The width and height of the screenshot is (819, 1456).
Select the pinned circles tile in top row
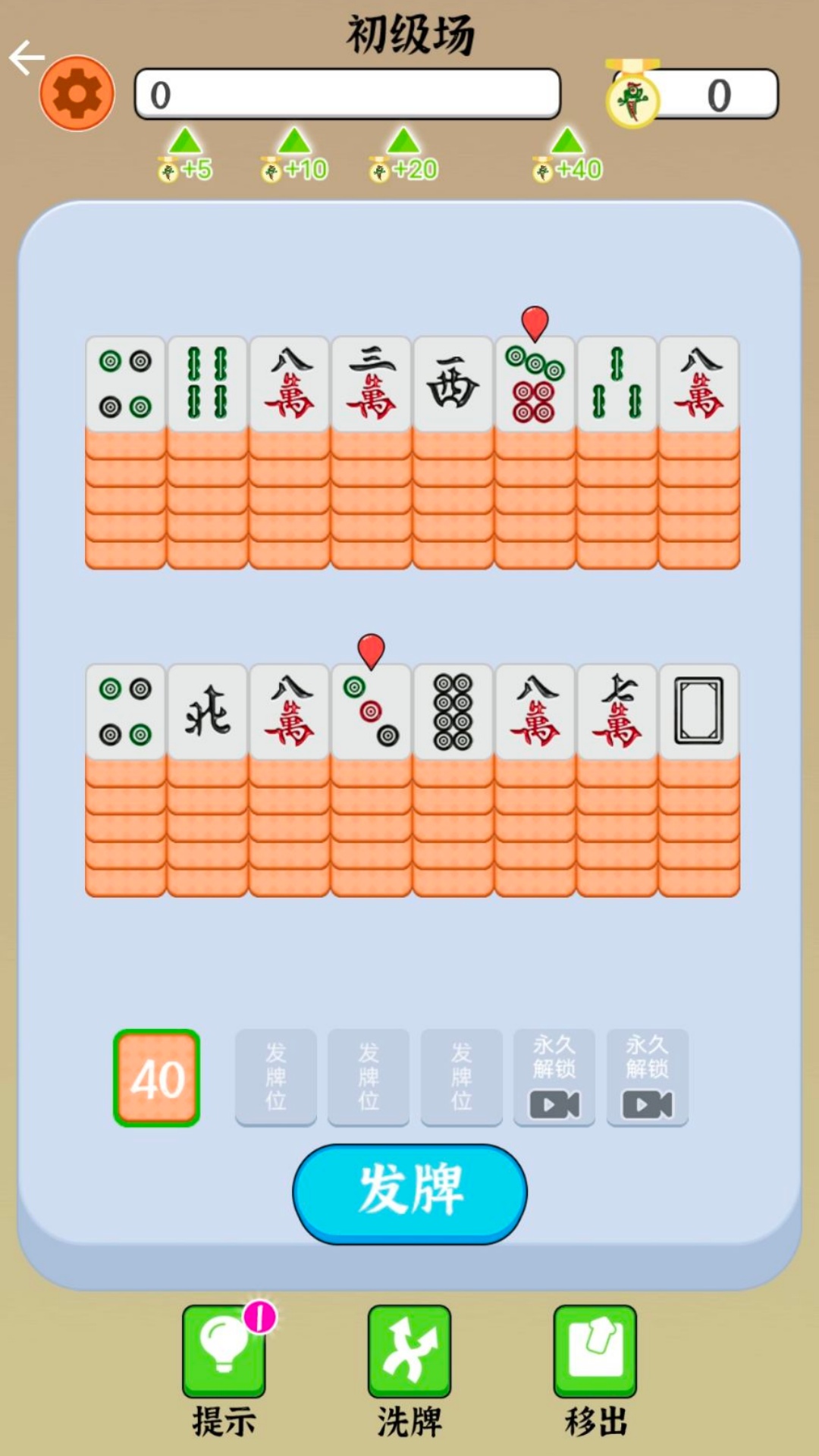[x=535, y=383]
